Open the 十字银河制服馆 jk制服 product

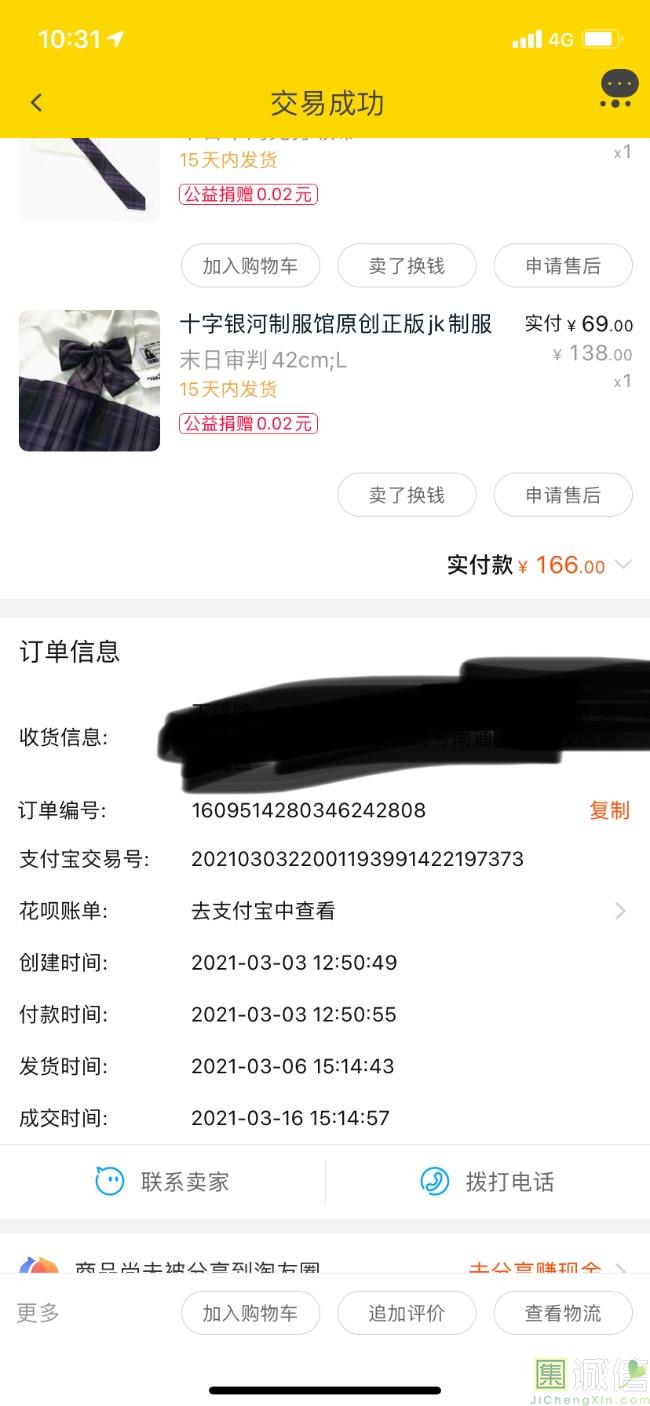coord(335,324)
